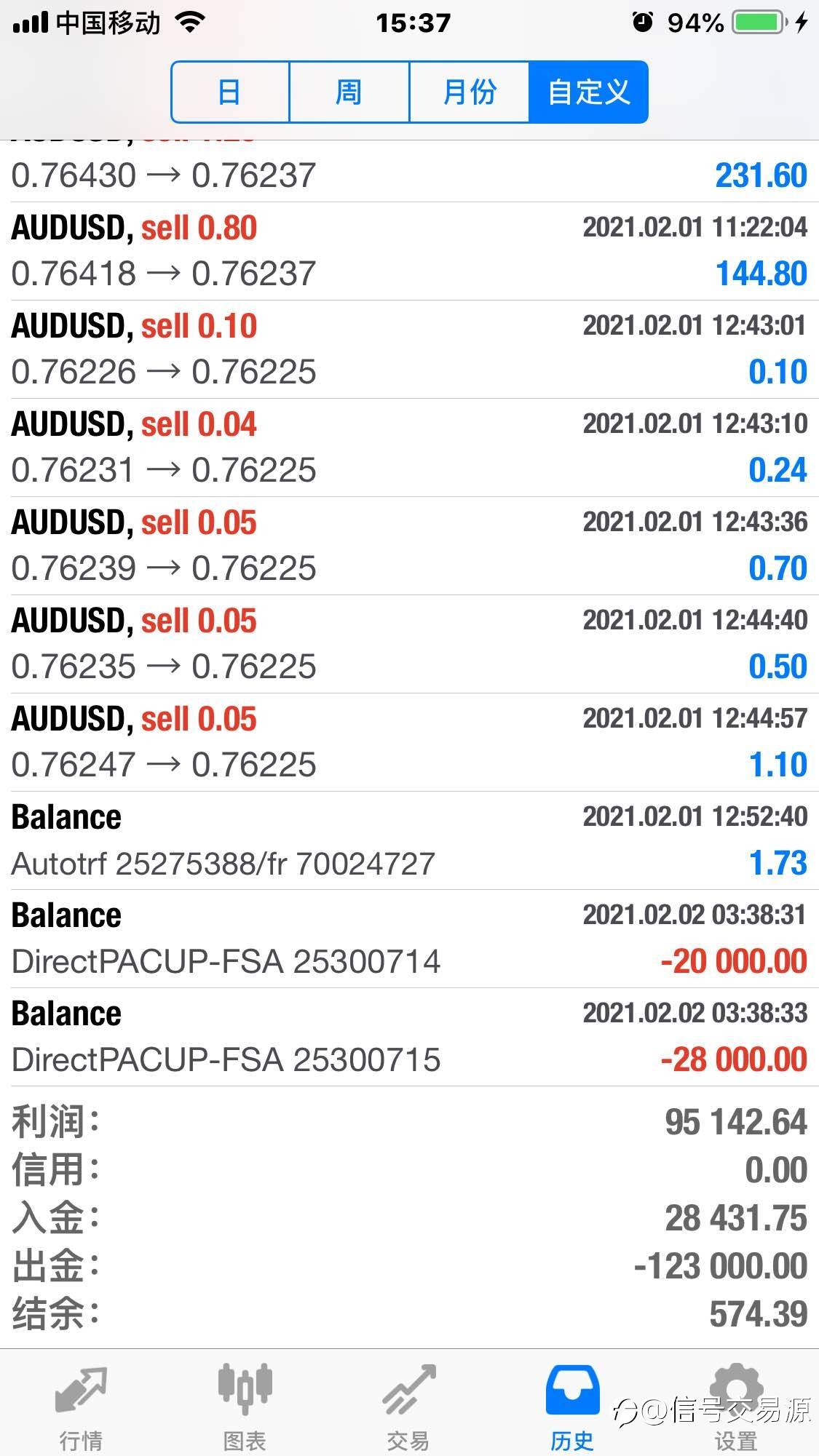This screenshot has height=1456, width=819.
Task: Open the DirectPACUP-FSA 25300715 balance entry
Action: pos(409,1037)
